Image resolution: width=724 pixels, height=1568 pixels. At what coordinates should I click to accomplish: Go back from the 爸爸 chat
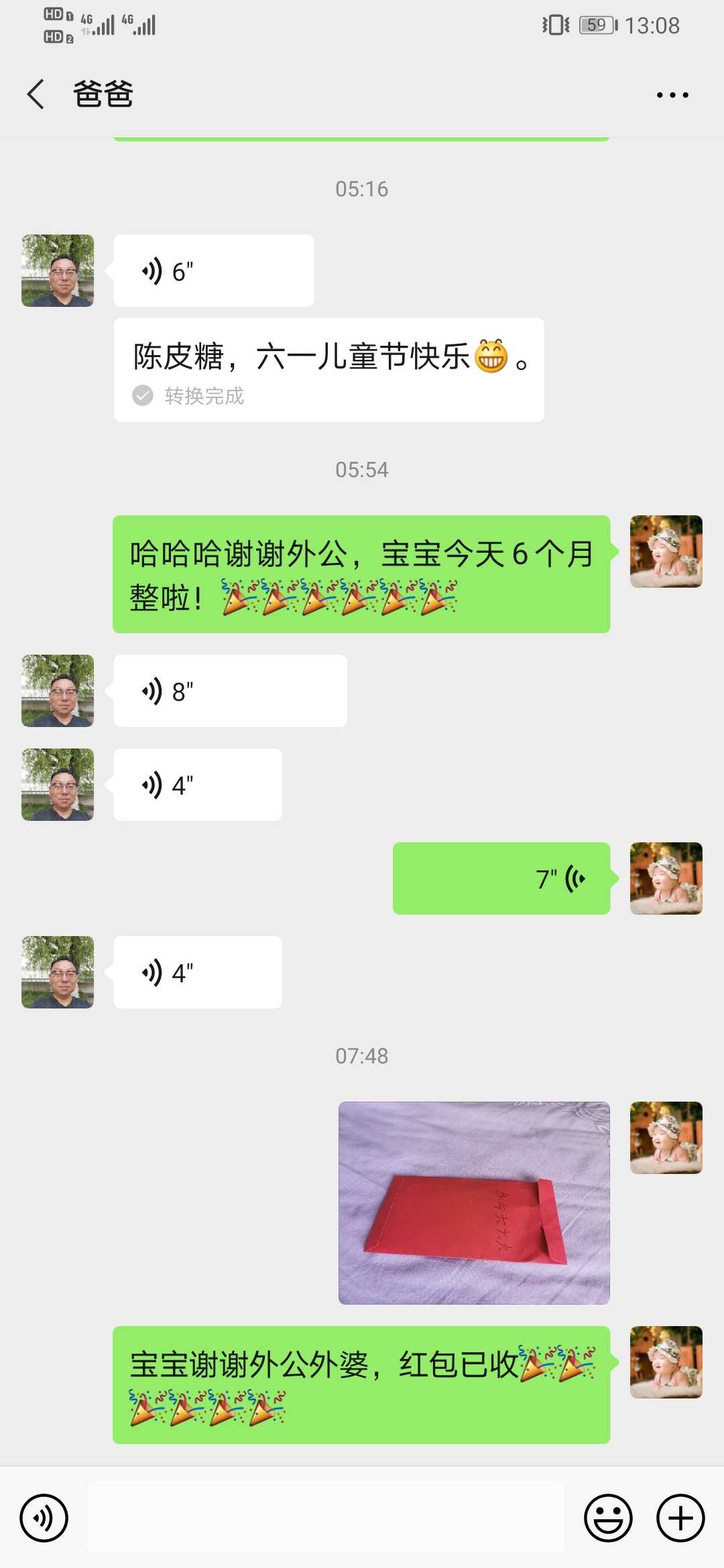click(x=36, y=94)
